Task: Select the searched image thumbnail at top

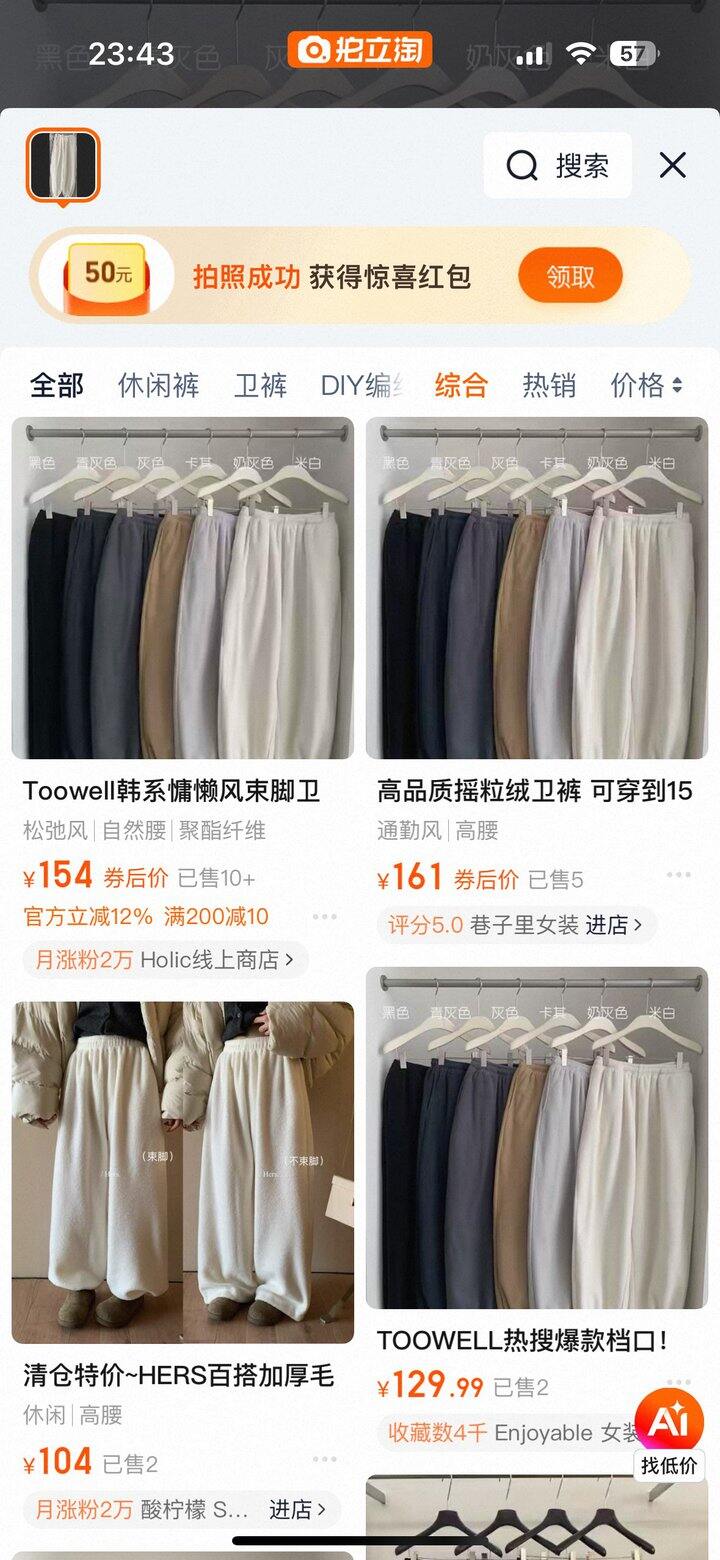Action: pyautogui.click(x=63, y=165)
